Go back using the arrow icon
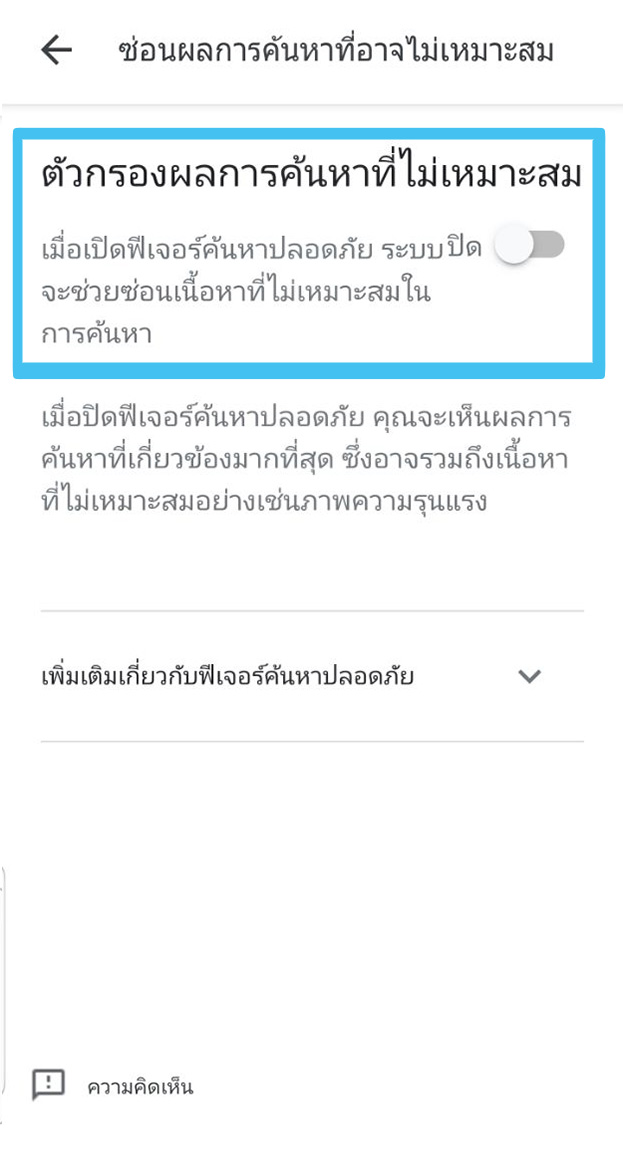Screen dimensions: 623x1154 click(57, 51)
